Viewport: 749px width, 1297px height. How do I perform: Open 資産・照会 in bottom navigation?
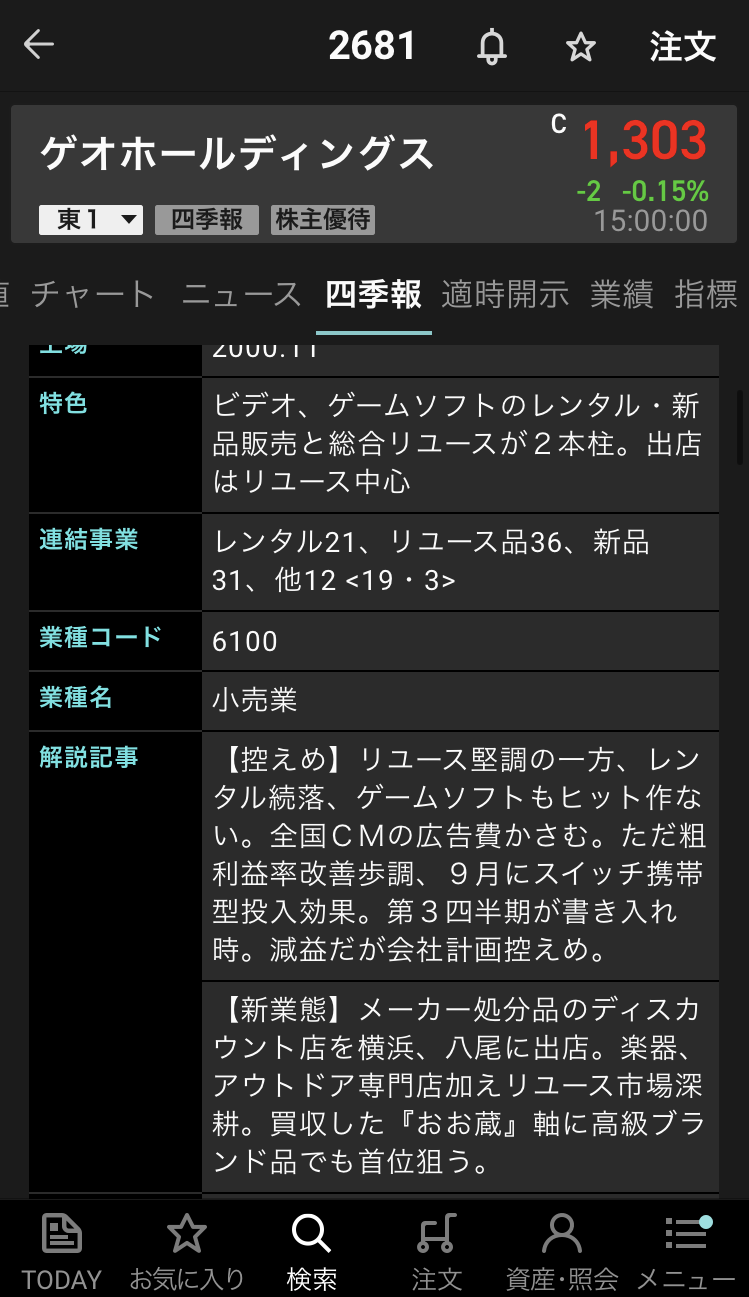pyautogui.click(x=562, y=1250)
